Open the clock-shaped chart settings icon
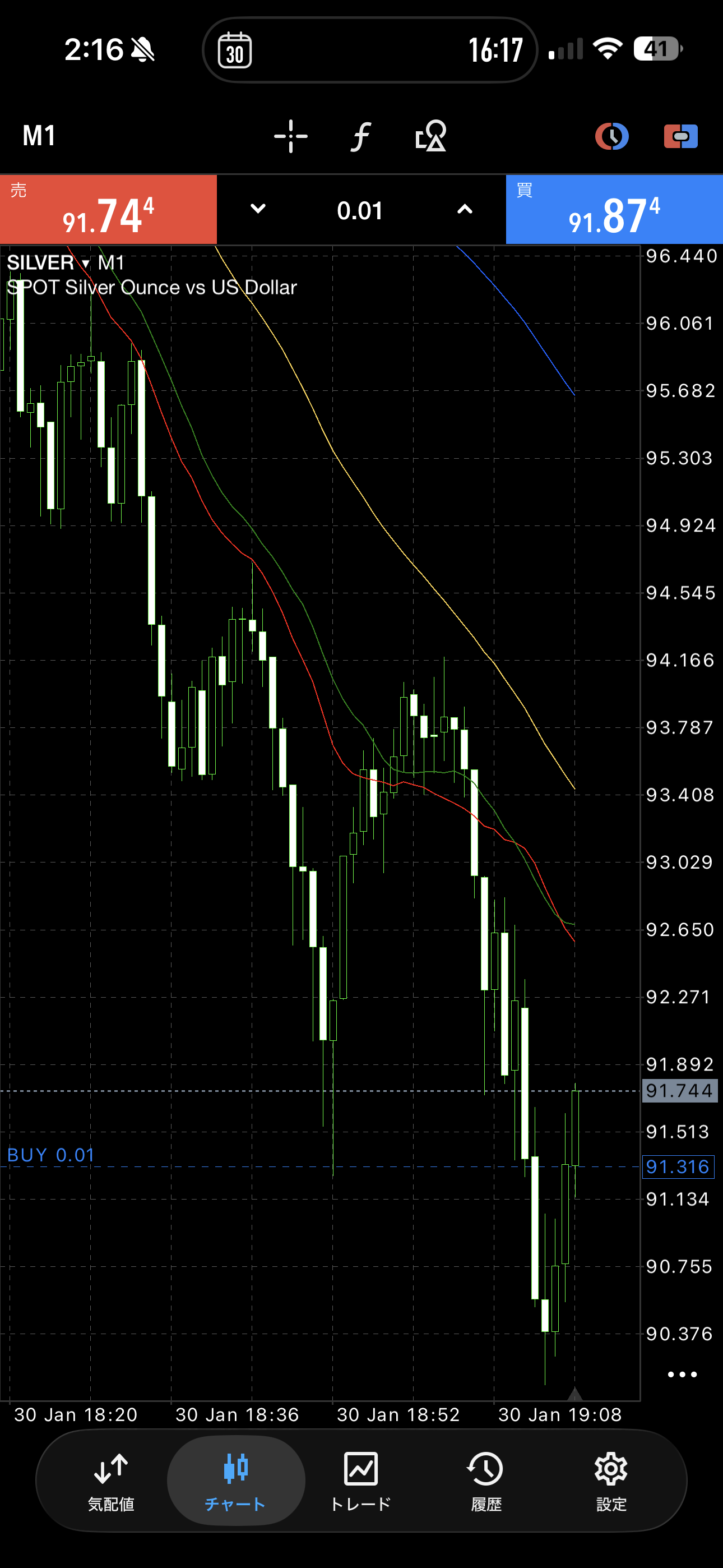The height and width of the screenshot is (1568, 723). coord(611,136)
